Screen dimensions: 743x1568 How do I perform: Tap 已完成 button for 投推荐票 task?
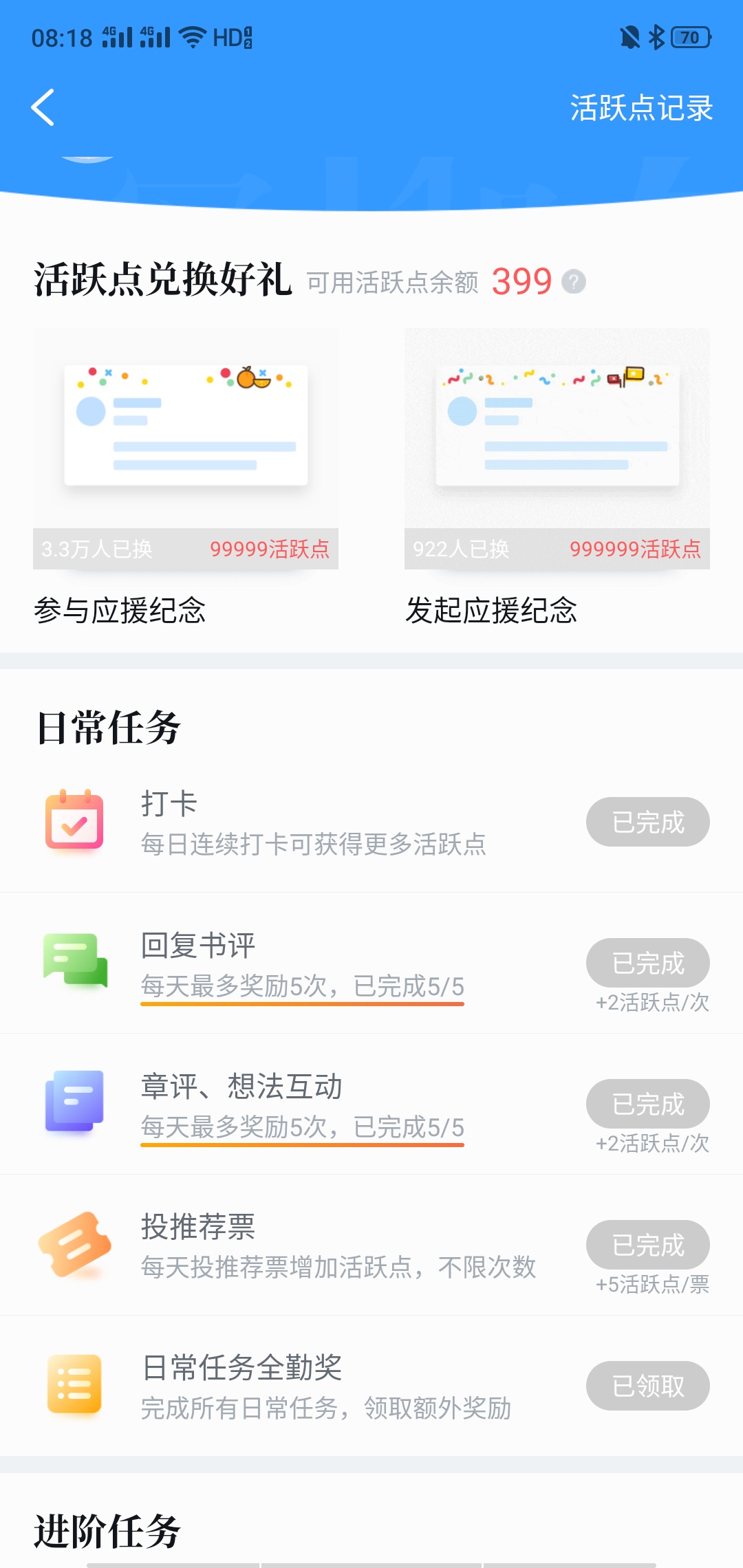pyautogui.click(x=647, y=1245)
